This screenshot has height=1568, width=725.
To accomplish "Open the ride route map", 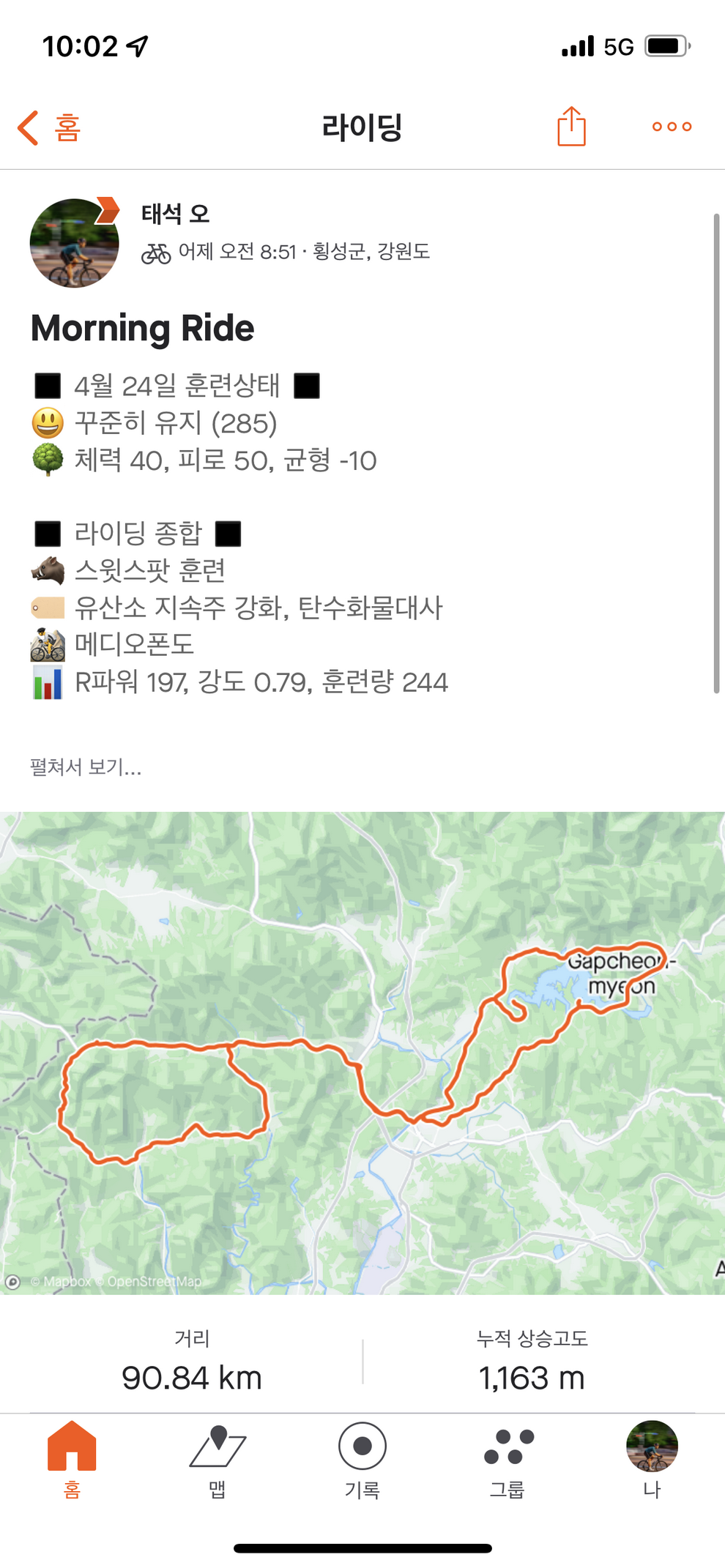I will tap(362, 1053).
